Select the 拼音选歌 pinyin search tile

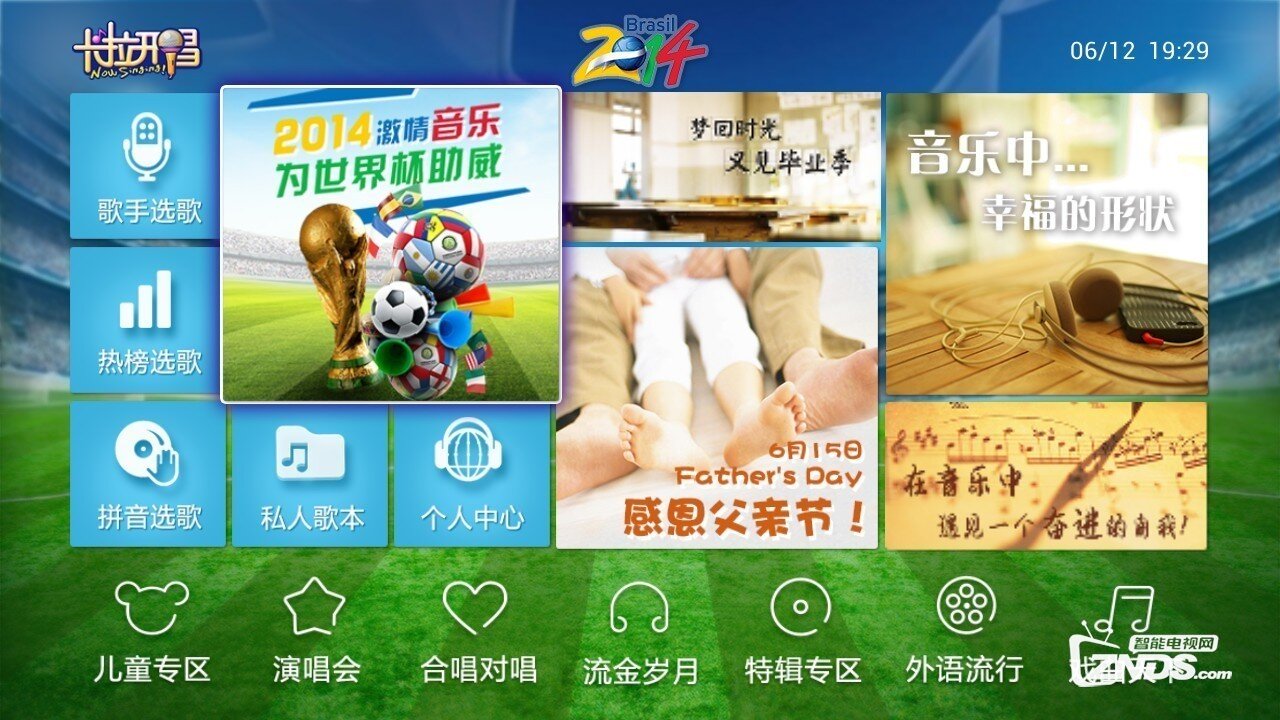click(x=148, y=474)
